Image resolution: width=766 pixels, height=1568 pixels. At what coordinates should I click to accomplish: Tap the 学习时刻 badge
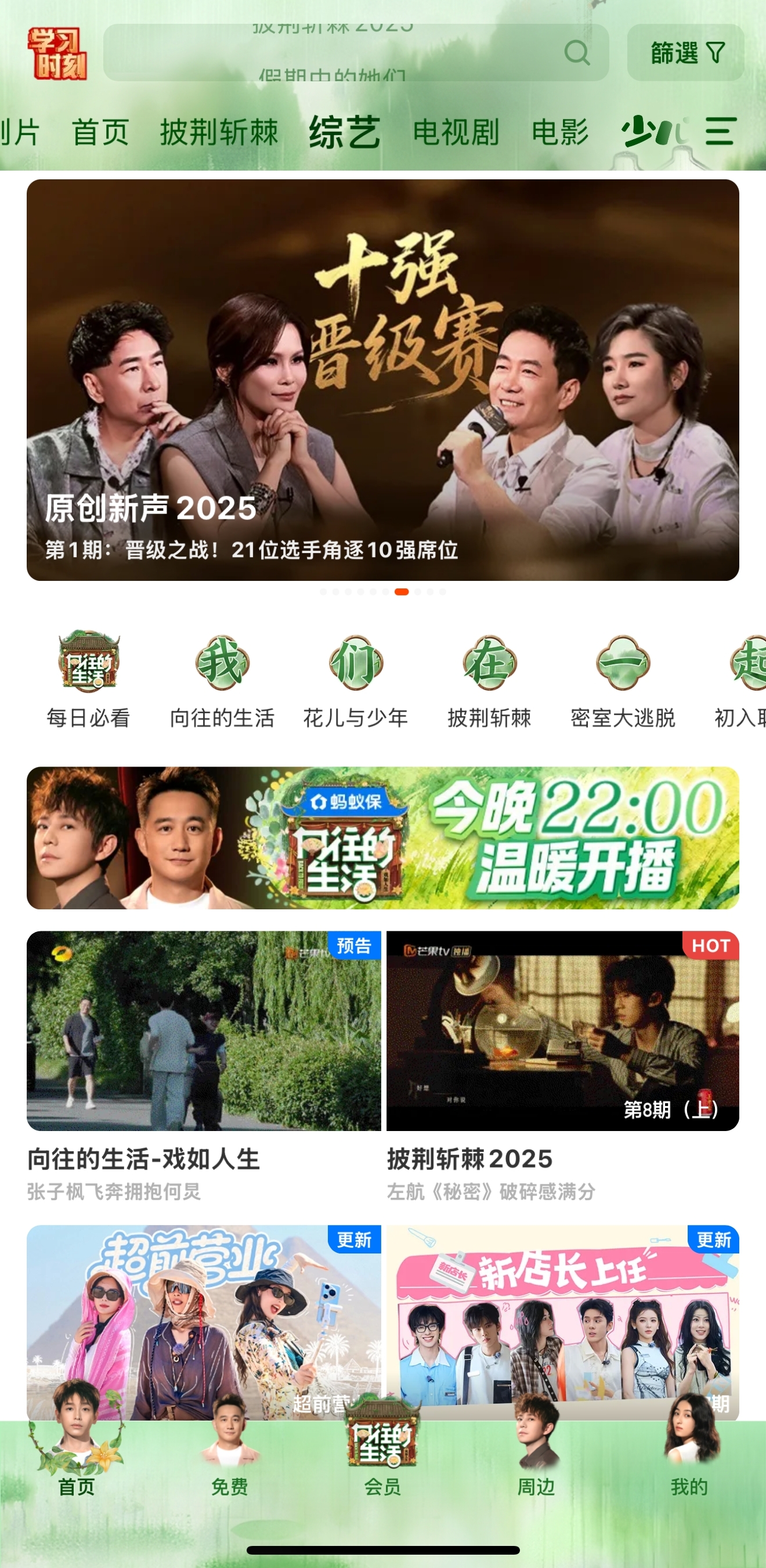pos(57,53)
